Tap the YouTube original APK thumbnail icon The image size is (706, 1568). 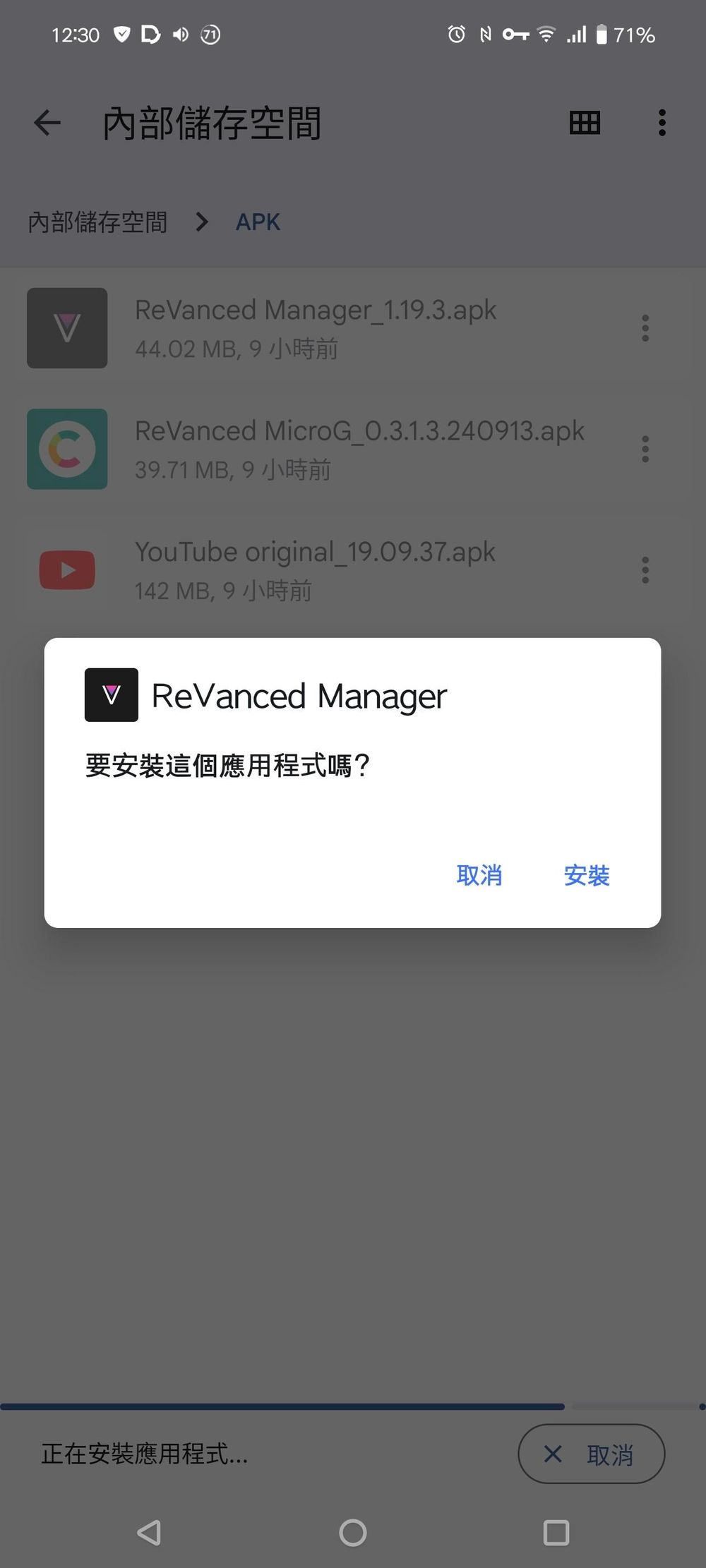pyautogui.click(x=67, y=569)
